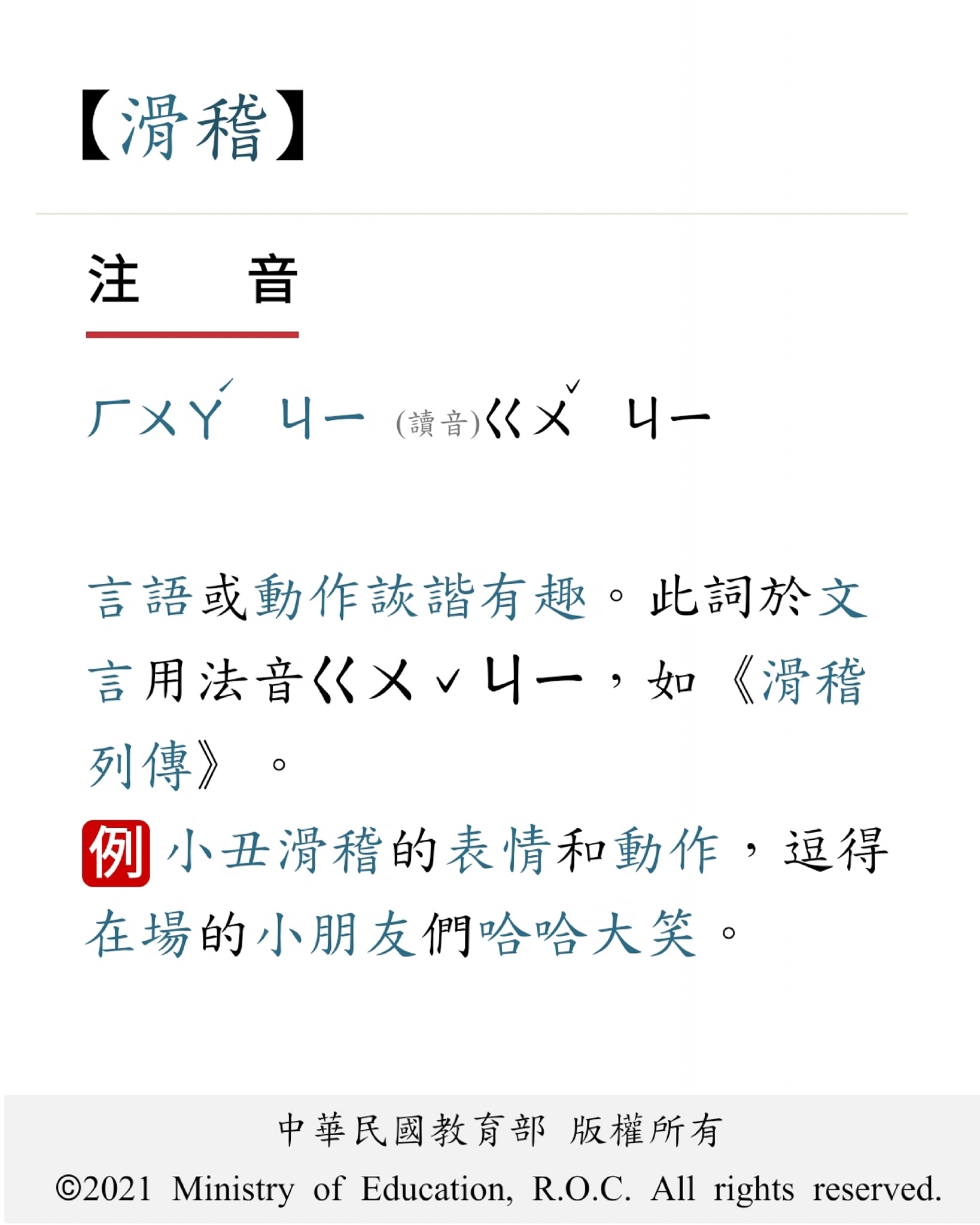Screen dimensions: 980x1225
Task: Open the linked idiom 哈哈大笑
Action: point(587,934)
